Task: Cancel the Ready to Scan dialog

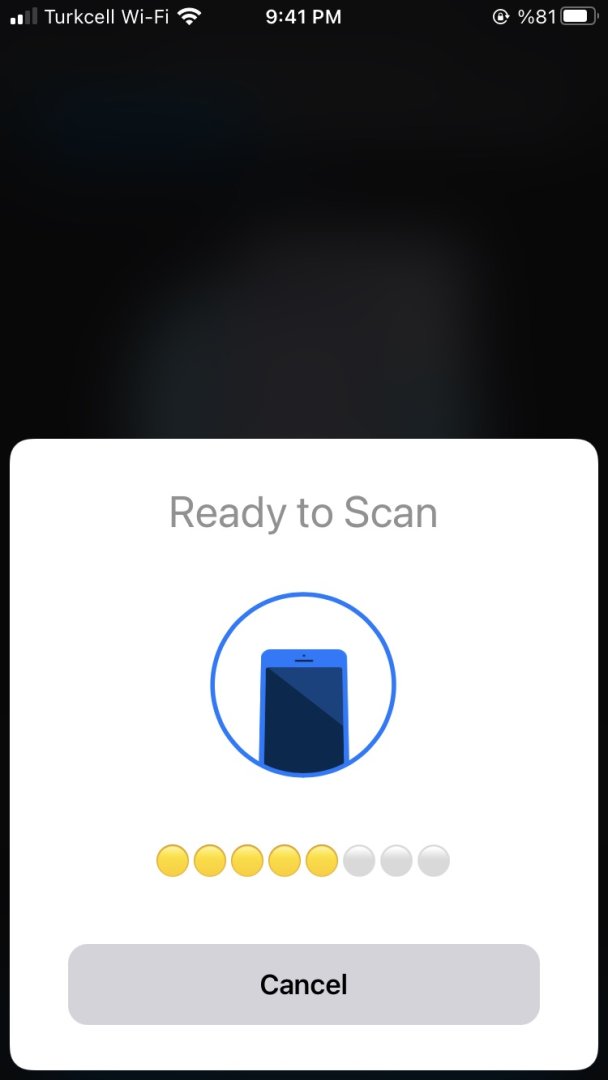Action: 303,984
